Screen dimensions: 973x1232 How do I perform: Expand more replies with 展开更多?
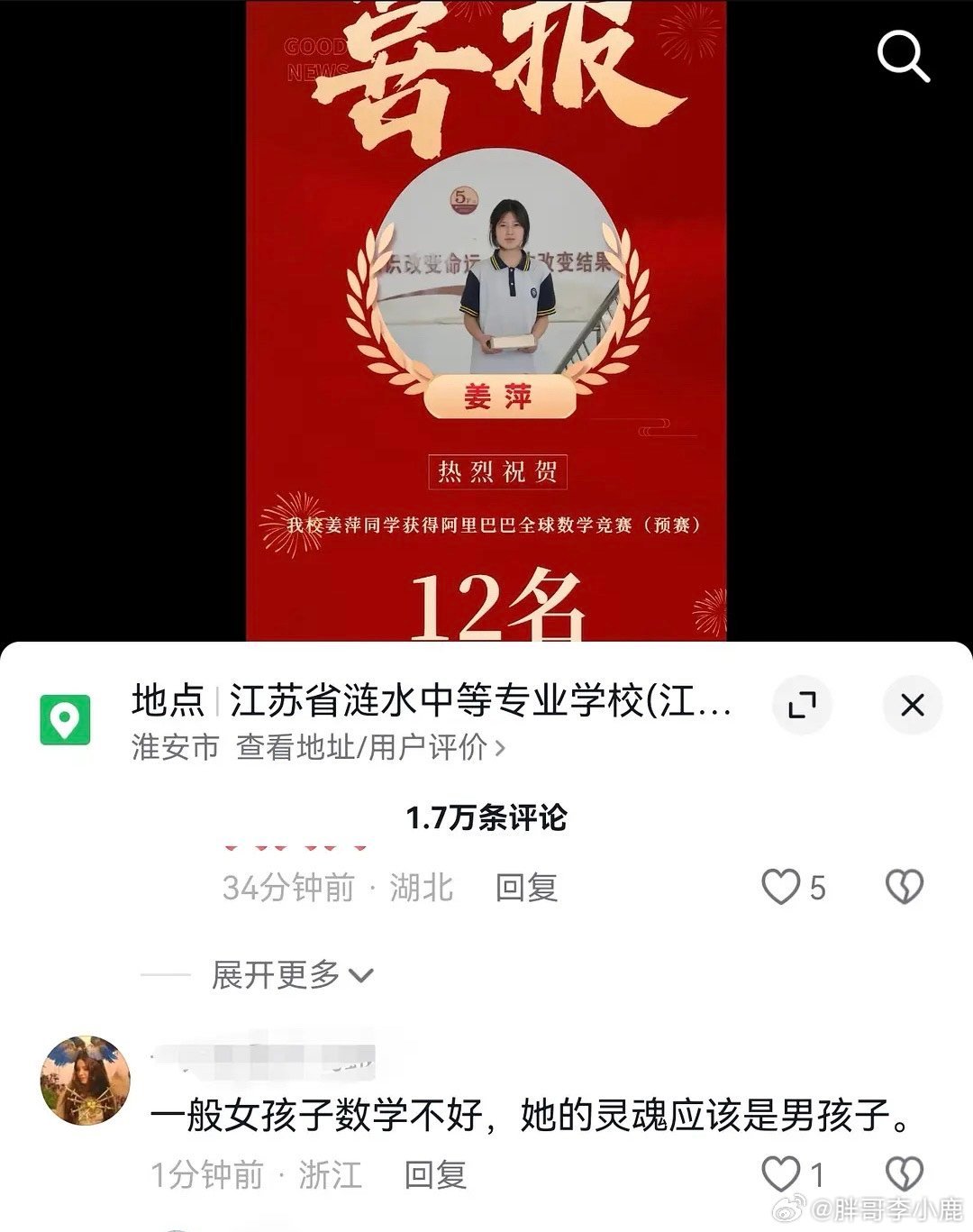292,974
